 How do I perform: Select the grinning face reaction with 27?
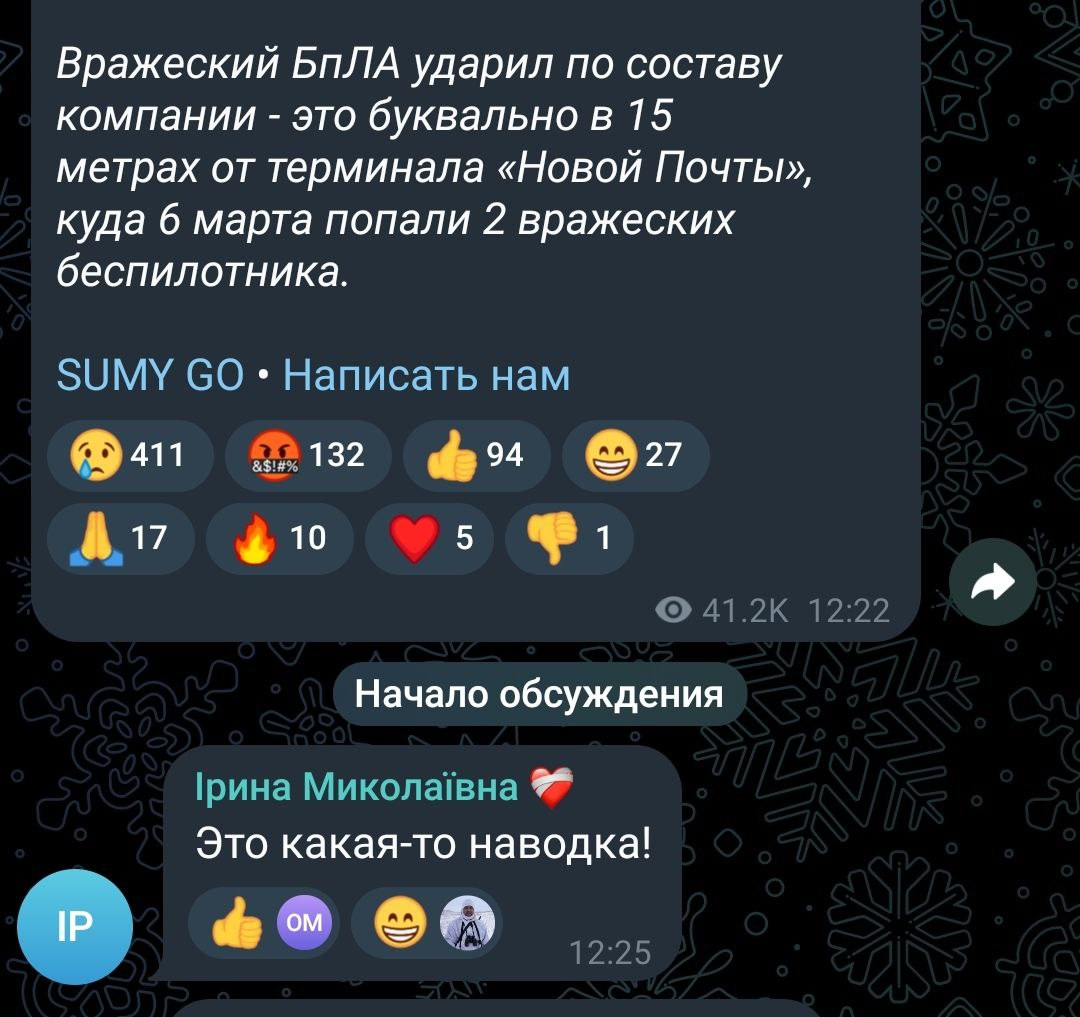pos(636,456)
